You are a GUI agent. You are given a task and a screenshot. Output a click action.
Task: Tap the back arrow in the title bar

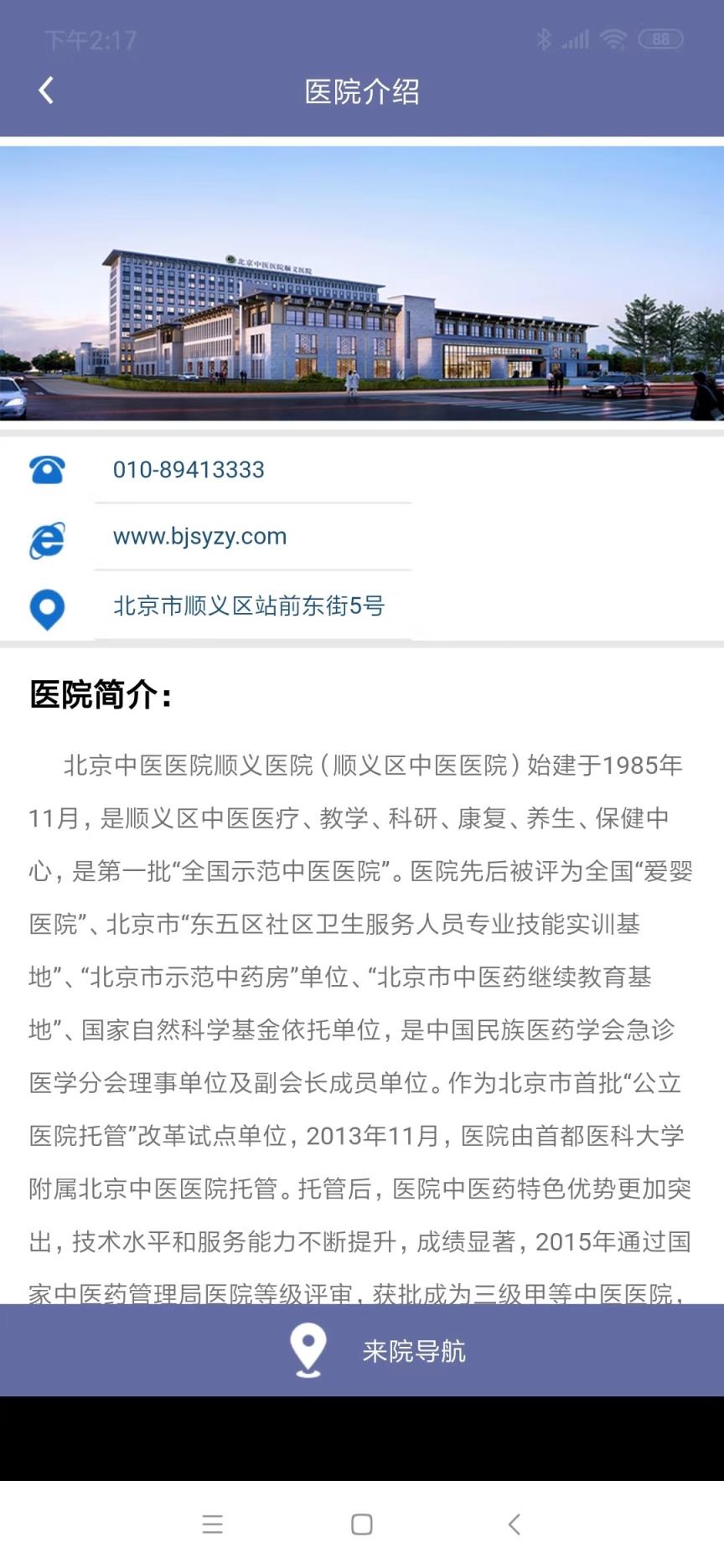(x=46, y=90)
